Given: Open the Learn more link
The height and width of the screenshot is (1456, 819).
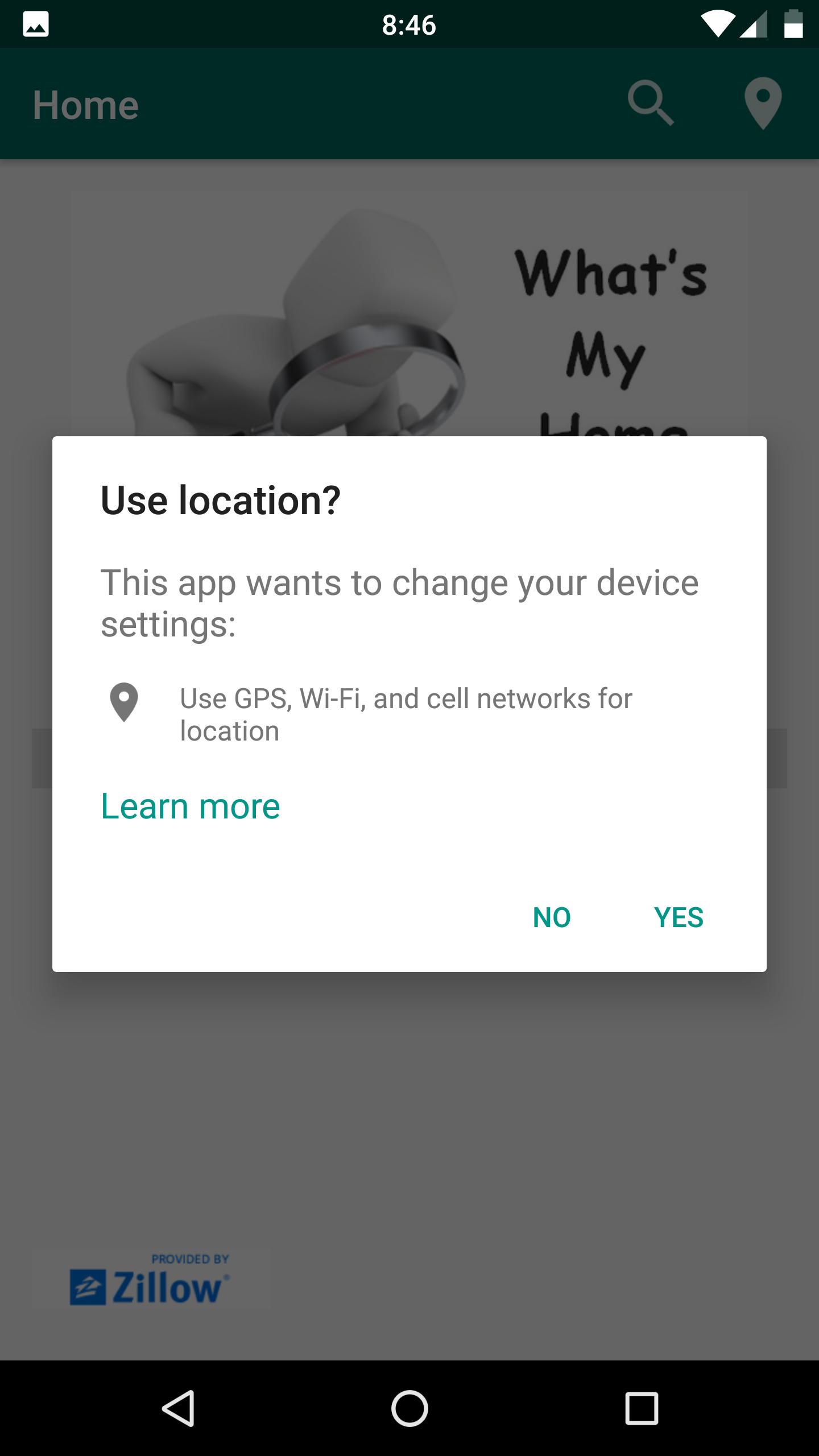Looking at the screenshot, I should 191,806.
